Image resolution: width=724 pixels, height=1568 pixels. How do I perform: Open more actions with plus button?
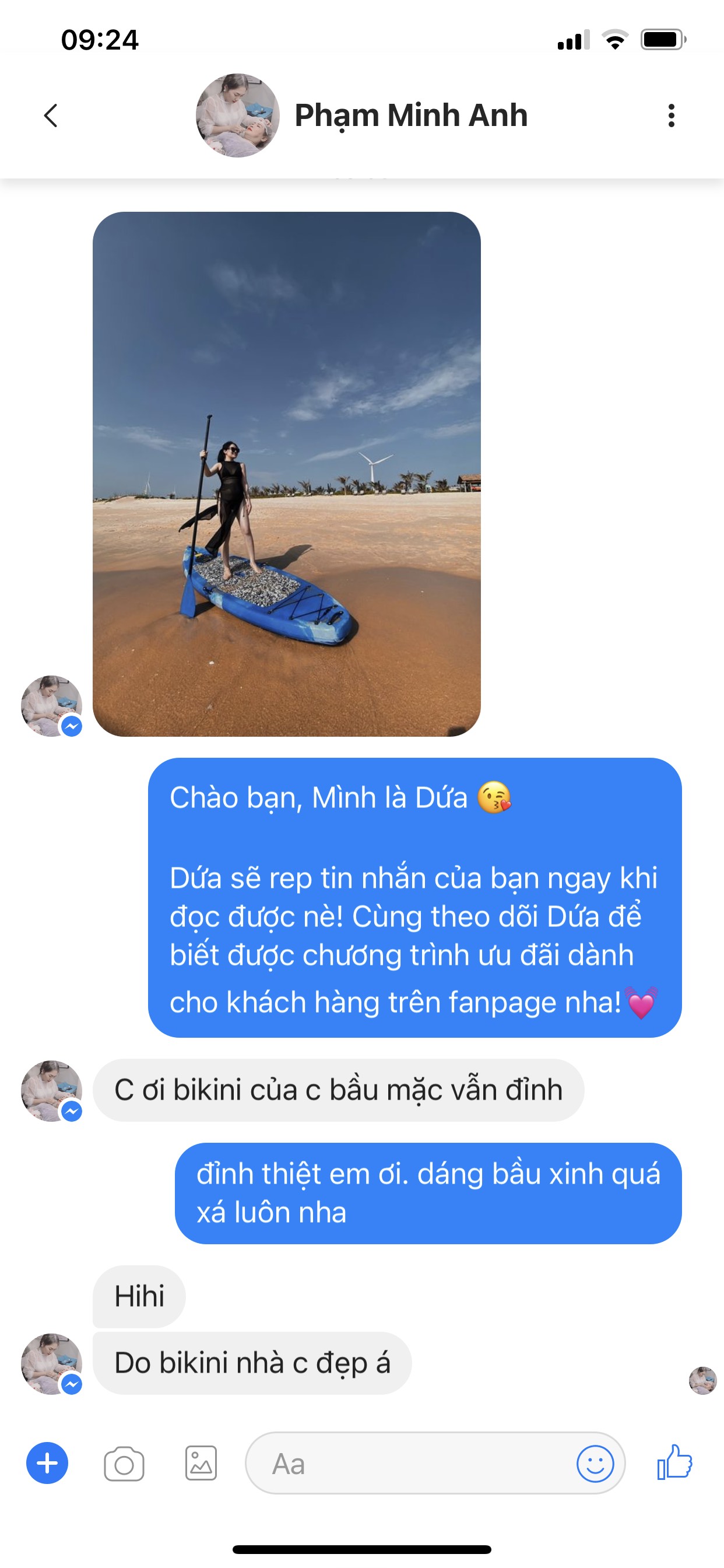[47, 1462]
